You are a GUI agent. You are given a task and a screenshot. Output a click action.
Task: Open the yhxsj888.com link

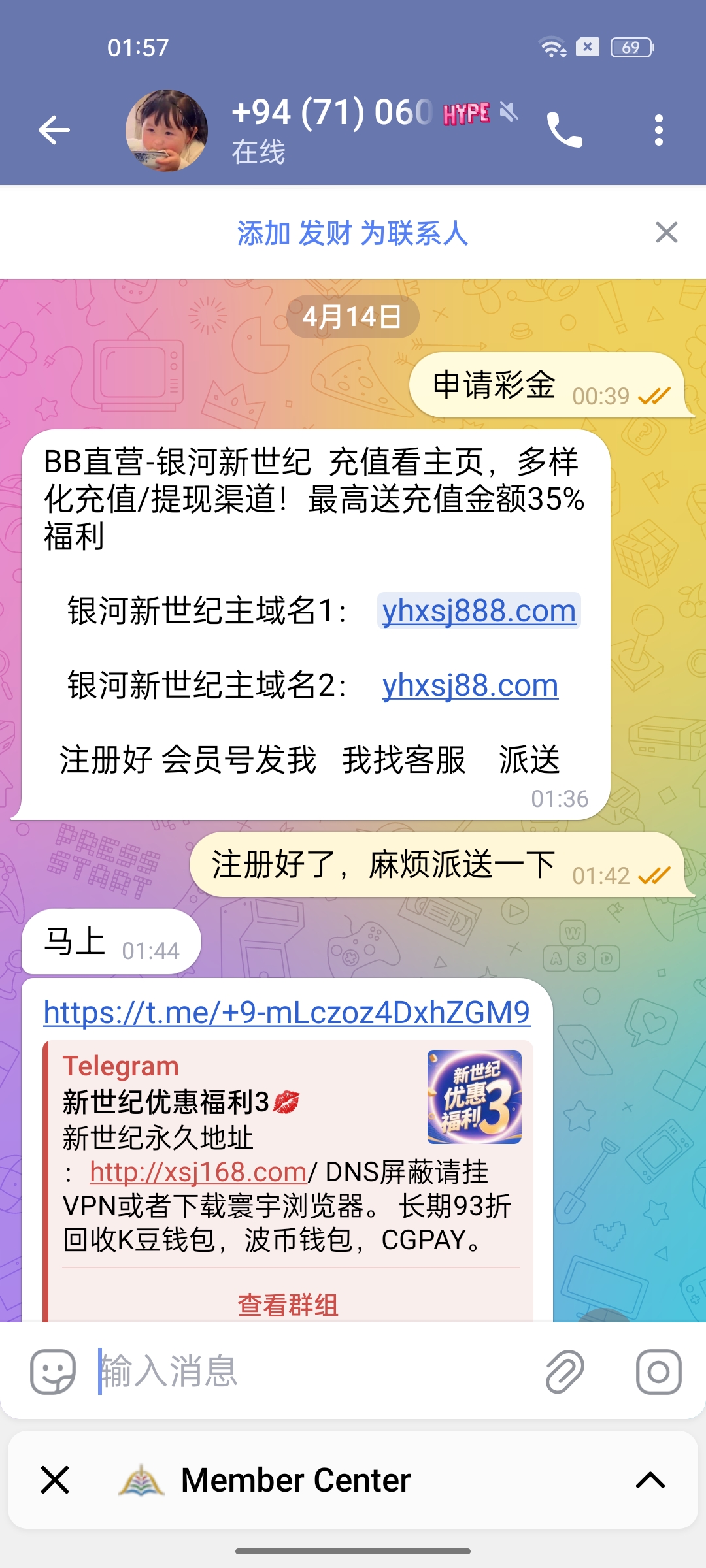point(479,612)
